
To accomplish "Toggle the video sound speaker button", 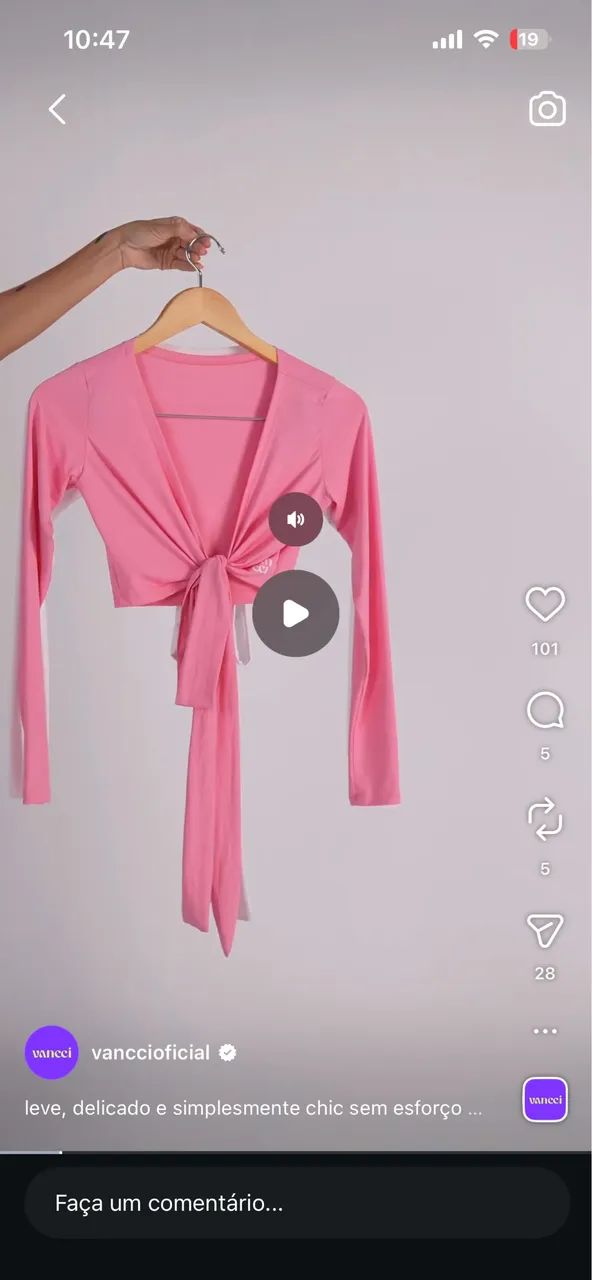I will point(296,519).
